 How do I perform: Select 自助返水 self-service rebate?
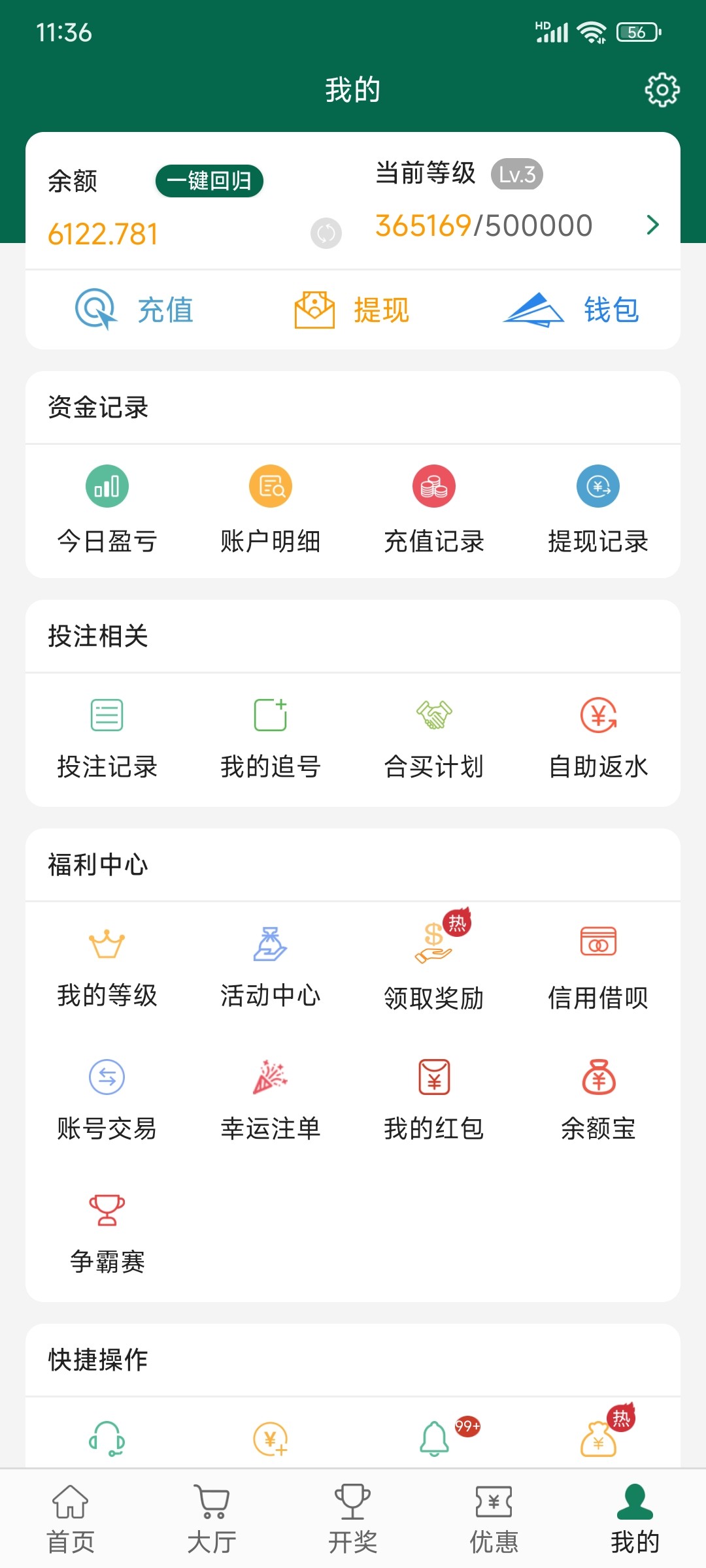597,738
